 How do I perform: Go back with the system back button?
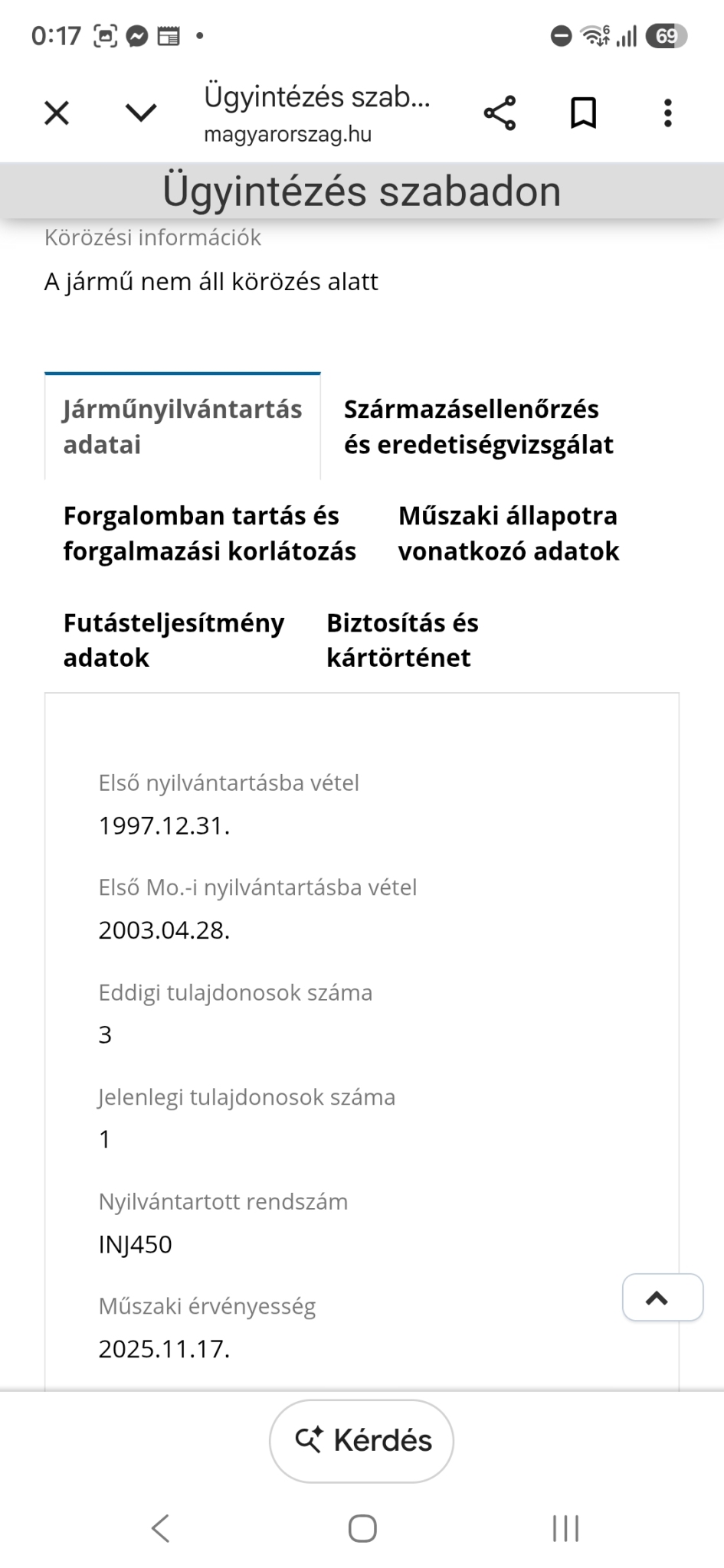pos(160,1528)
